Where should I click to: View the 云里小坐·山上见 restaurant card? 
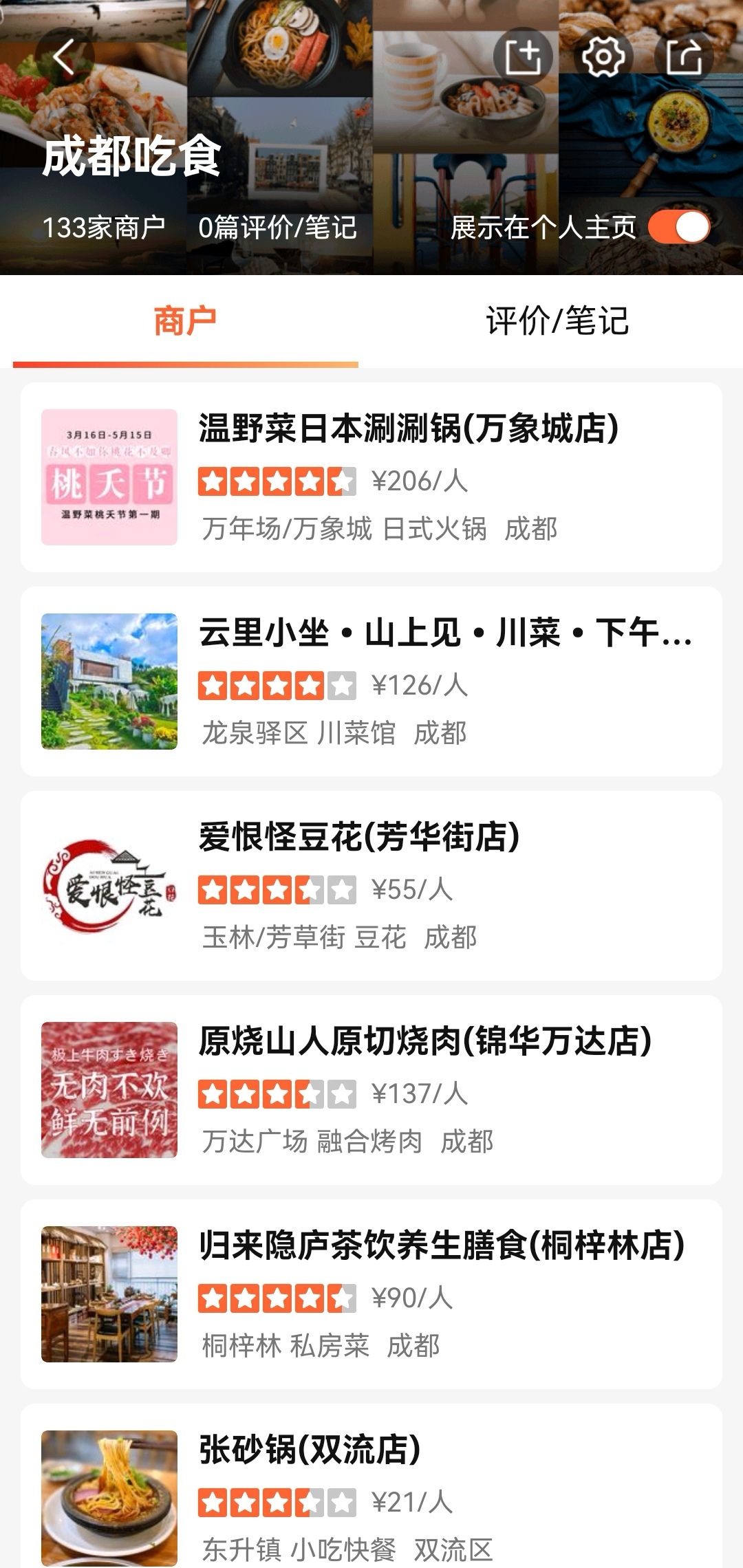[x=371, y=682]
